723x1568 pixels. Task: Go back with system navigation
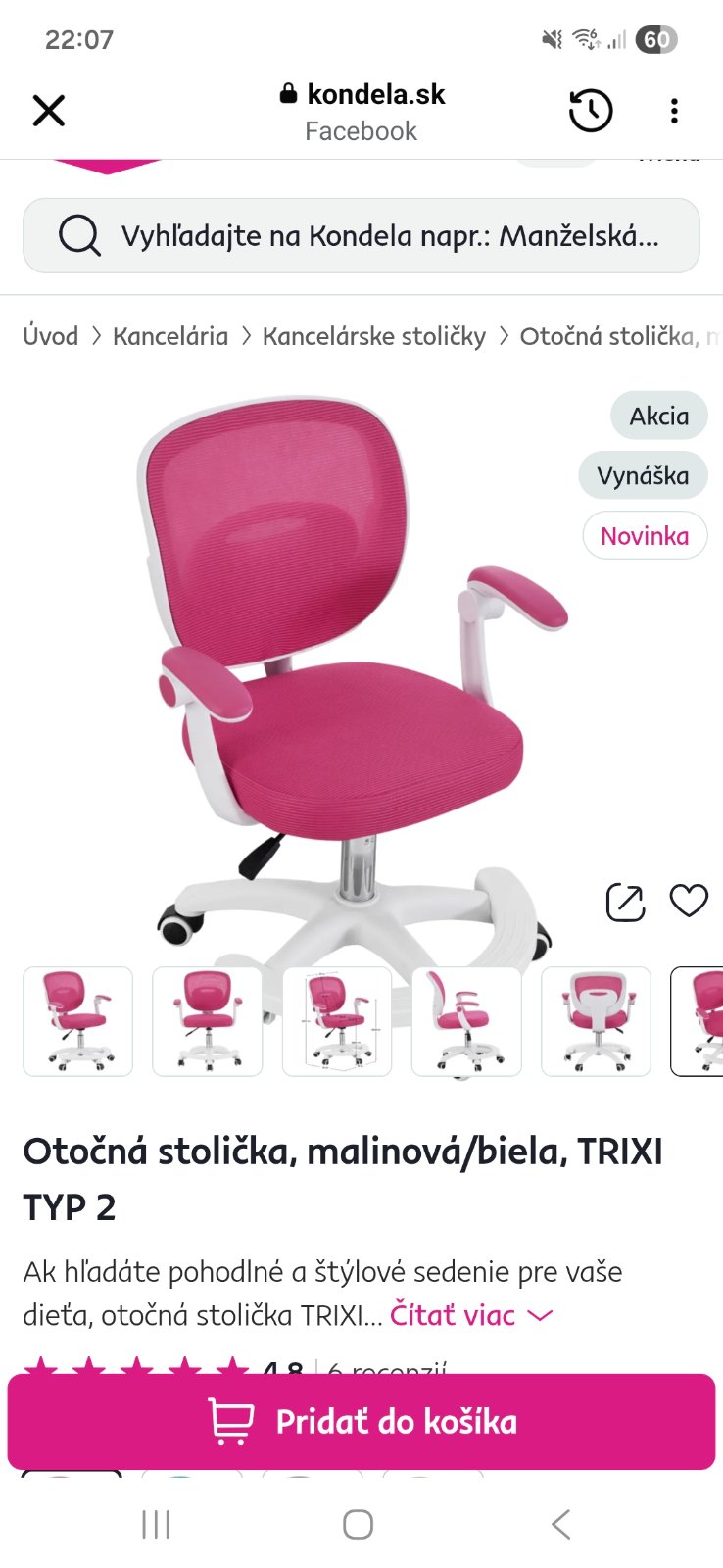pos(560,1525)
